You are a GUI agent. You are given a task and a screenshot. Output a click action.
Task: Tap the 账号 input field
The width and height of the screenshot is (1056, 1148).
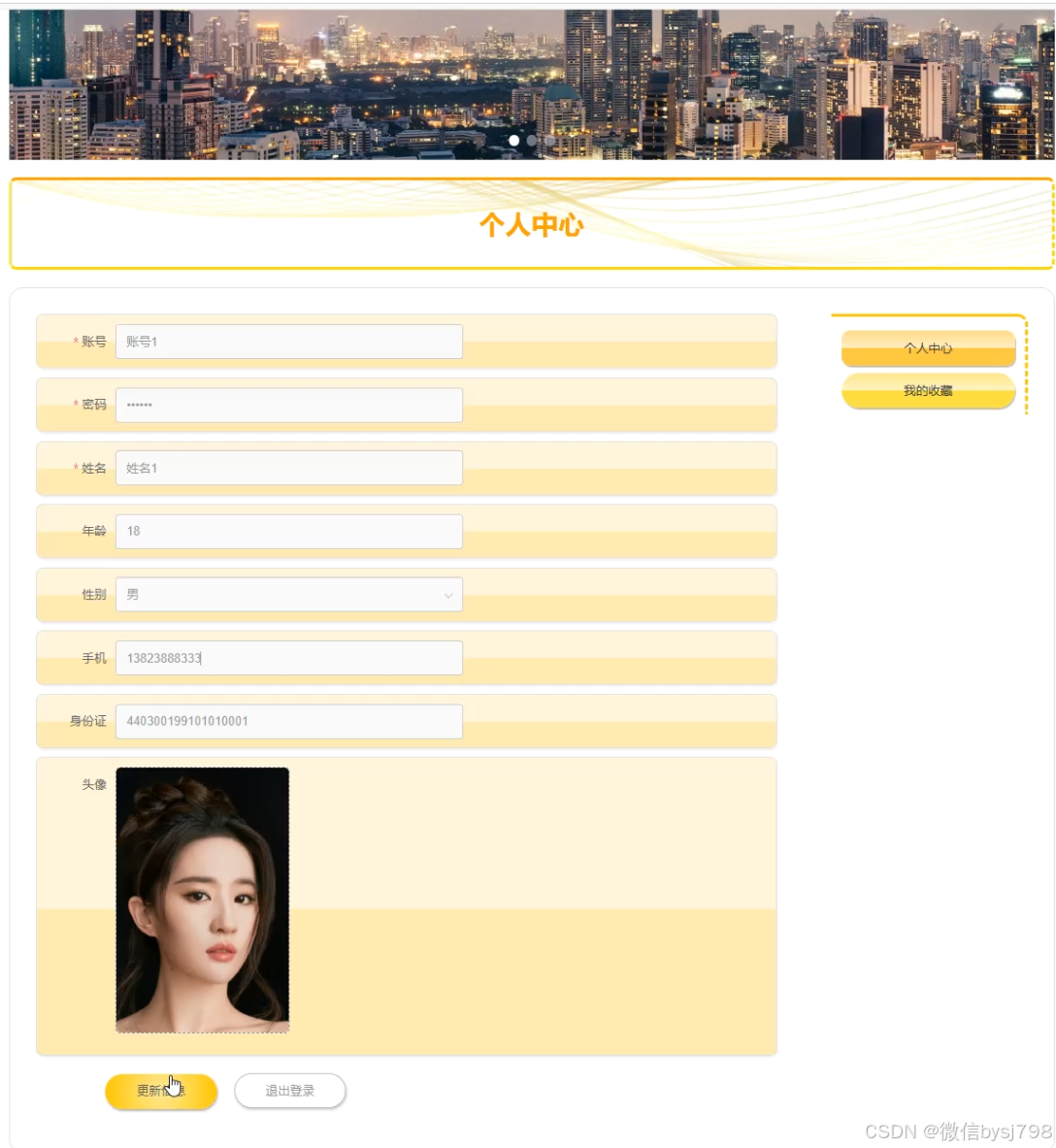(288, 342)
